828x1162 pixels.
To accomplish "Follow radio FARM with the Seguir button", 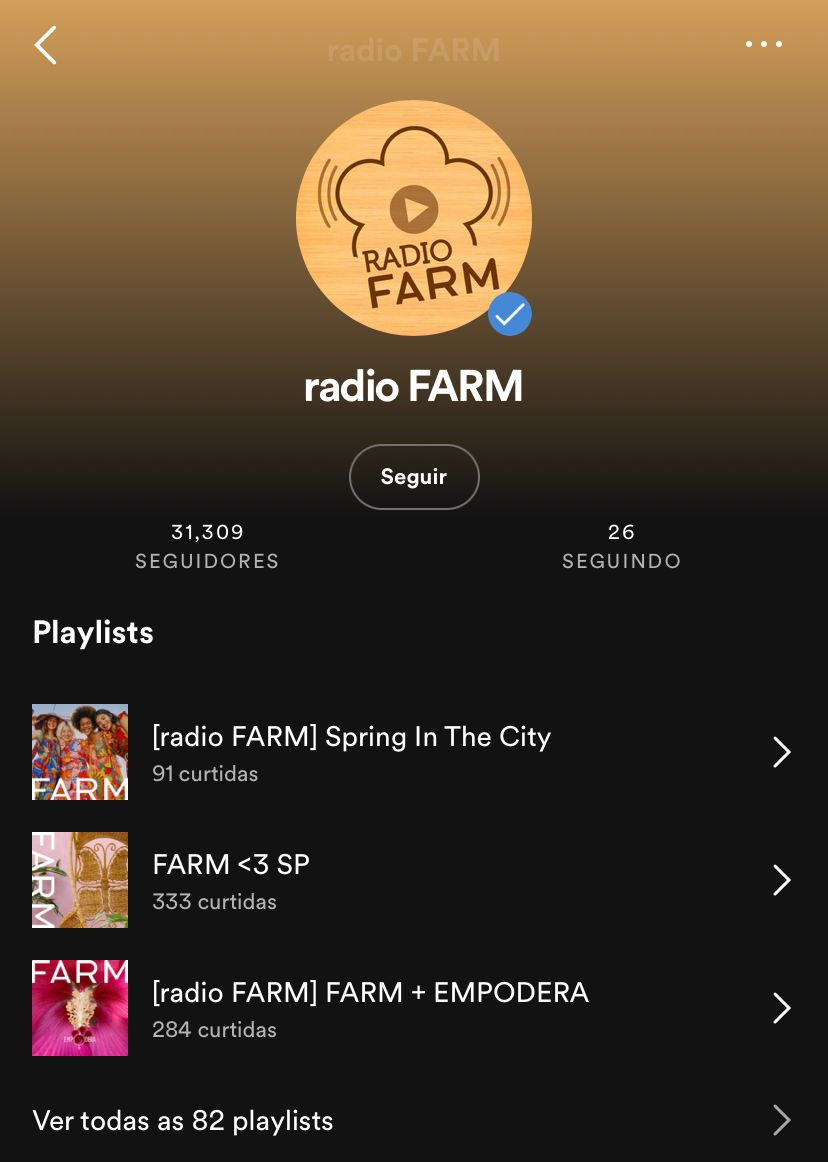I will click(x=414, y=477).
